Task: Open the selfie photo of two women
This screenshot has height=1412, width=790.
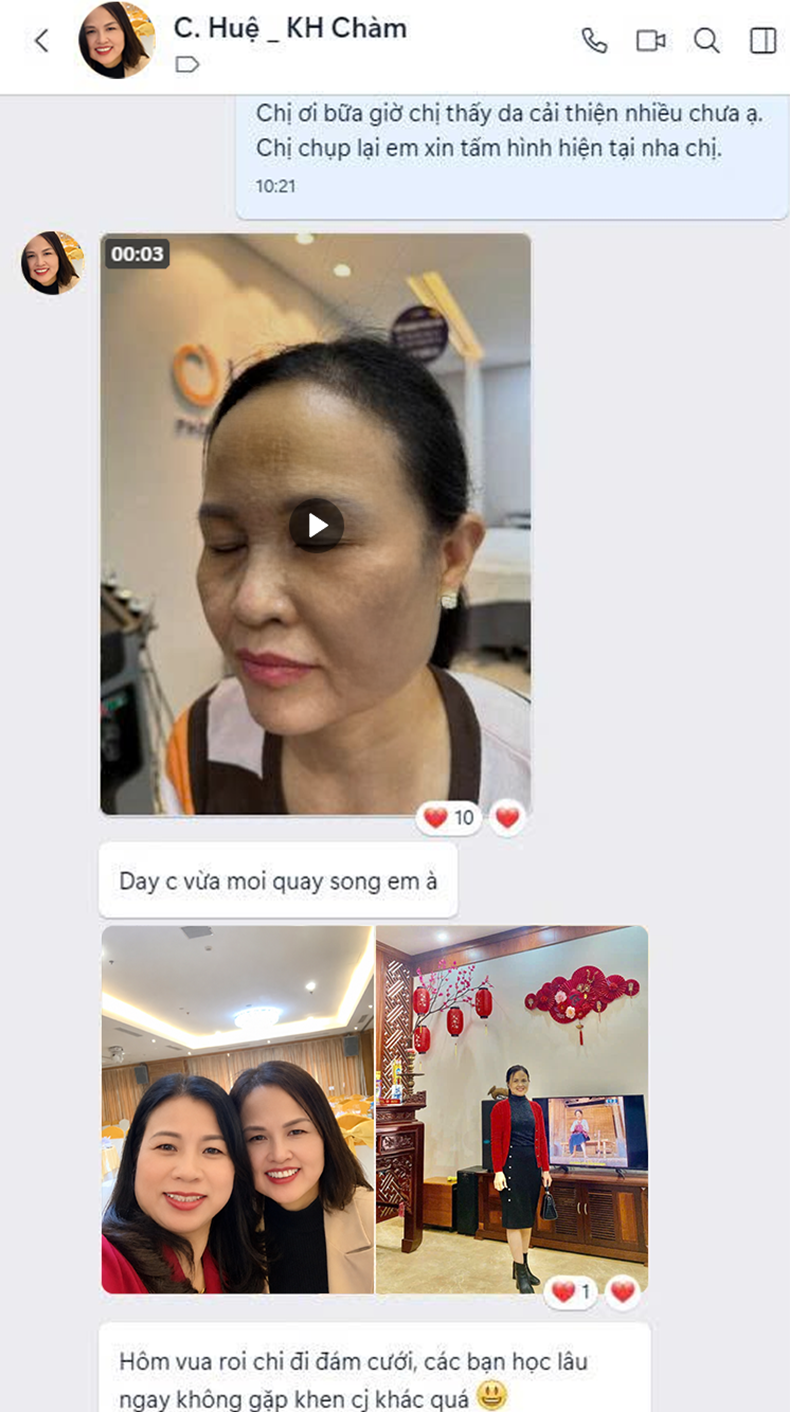Action: (x=238, y=1110)
